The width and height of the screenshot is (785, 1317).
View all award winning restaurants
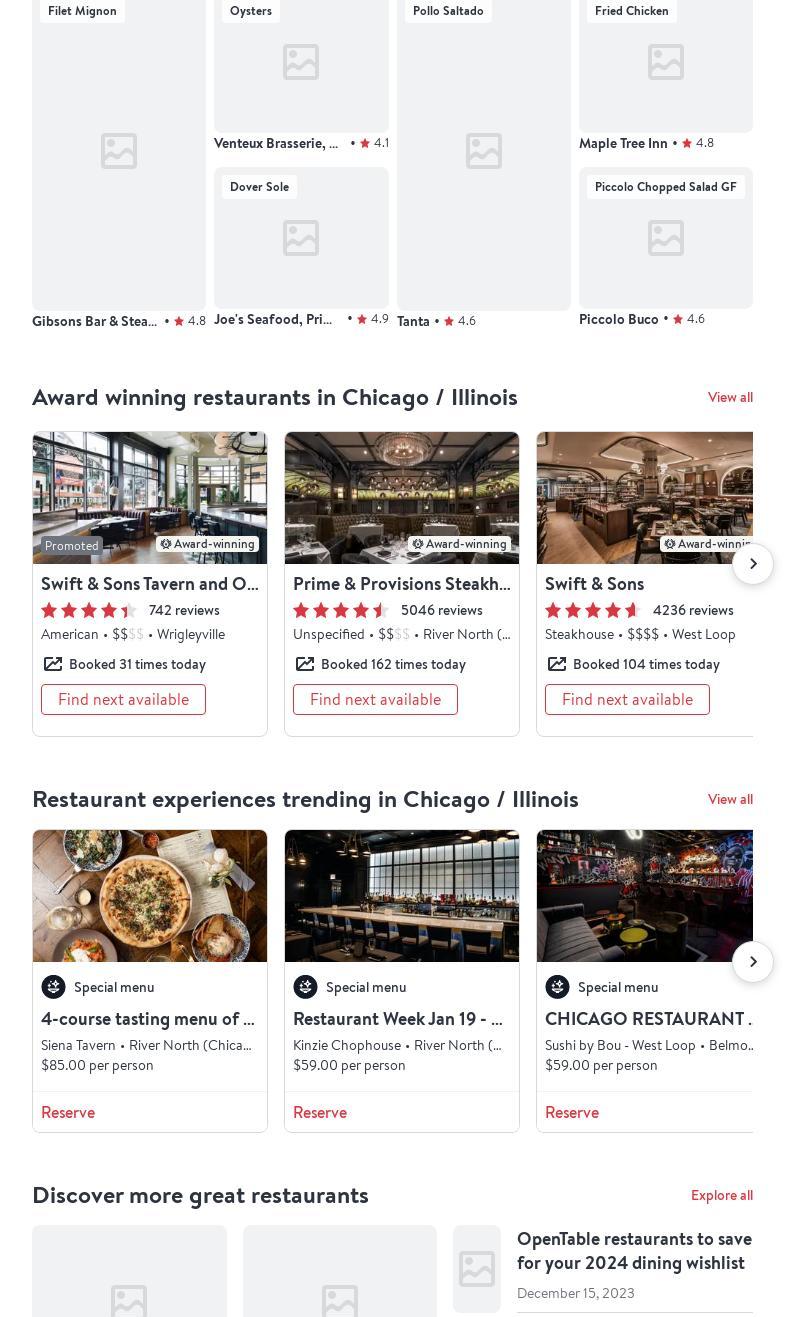click(x=730, y=397)
